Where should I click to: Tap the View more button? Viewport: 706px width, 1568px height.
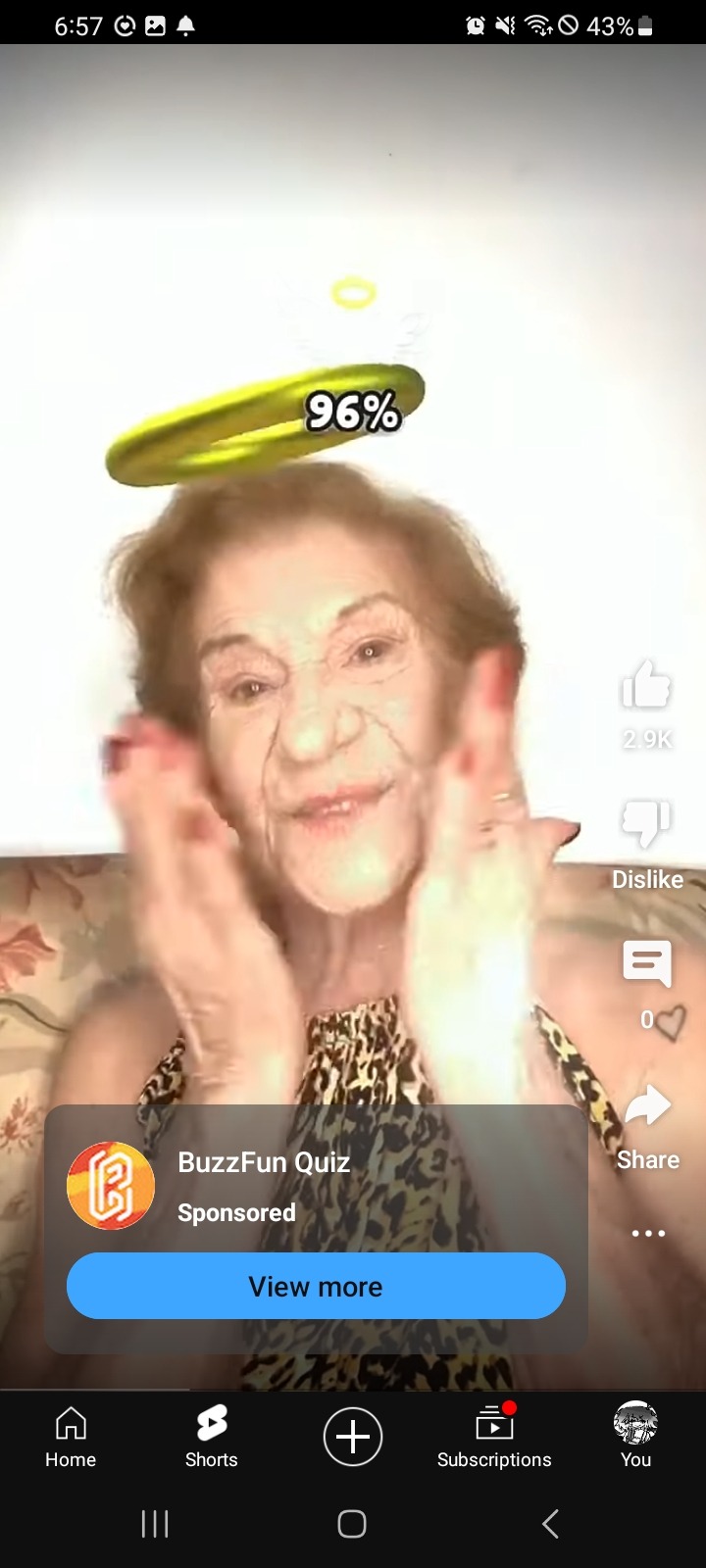pyautogui.click(x=316, y=1286)
